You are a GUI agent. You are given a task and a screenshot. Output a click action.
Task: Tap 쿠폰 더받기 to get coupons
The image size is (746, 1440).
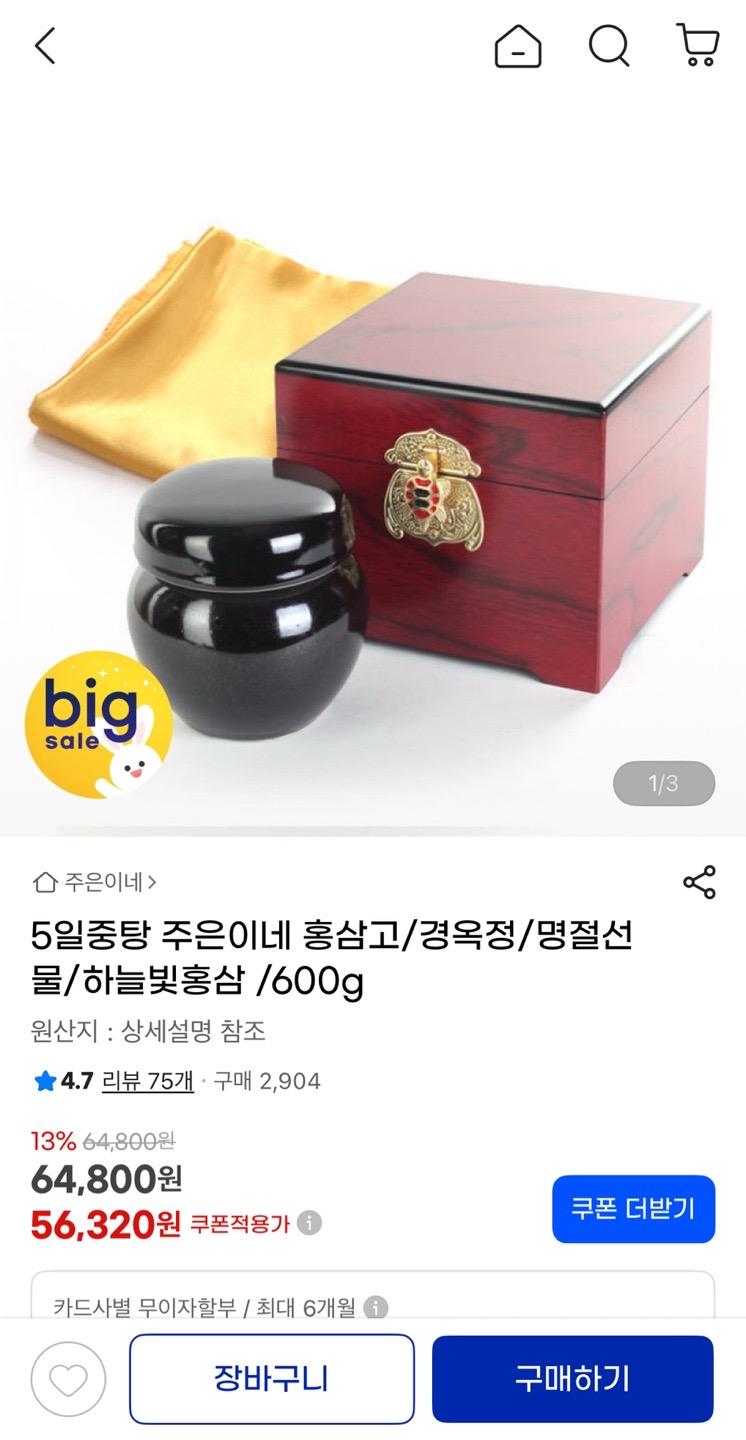(x=633, y=1209)
